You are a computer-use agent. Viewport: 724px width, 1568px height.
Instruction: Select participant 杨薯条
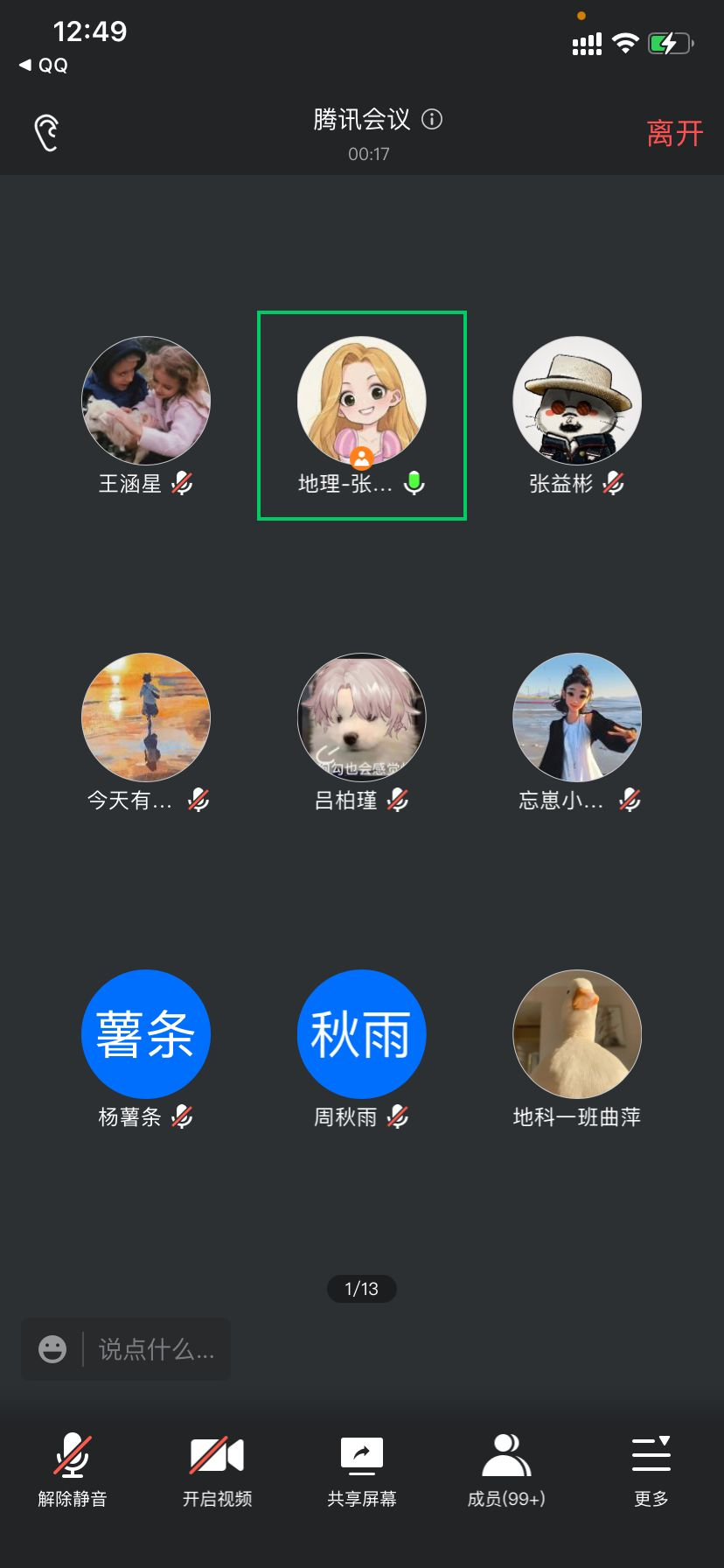pyautogui.click(x=146, y=1034)
